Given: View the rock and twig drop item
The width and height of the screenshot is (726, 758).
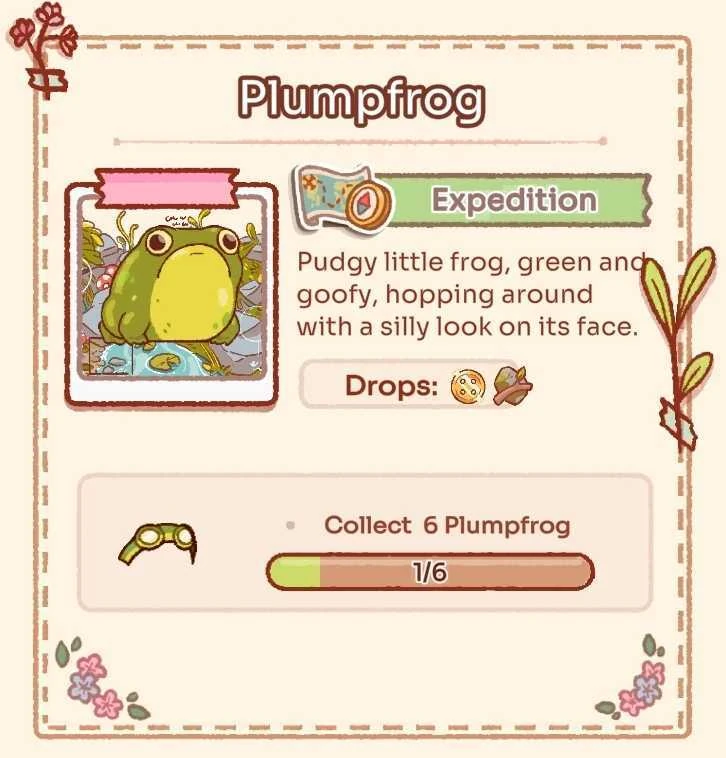Looking at the screenshot, I should [x=512, y=388].
